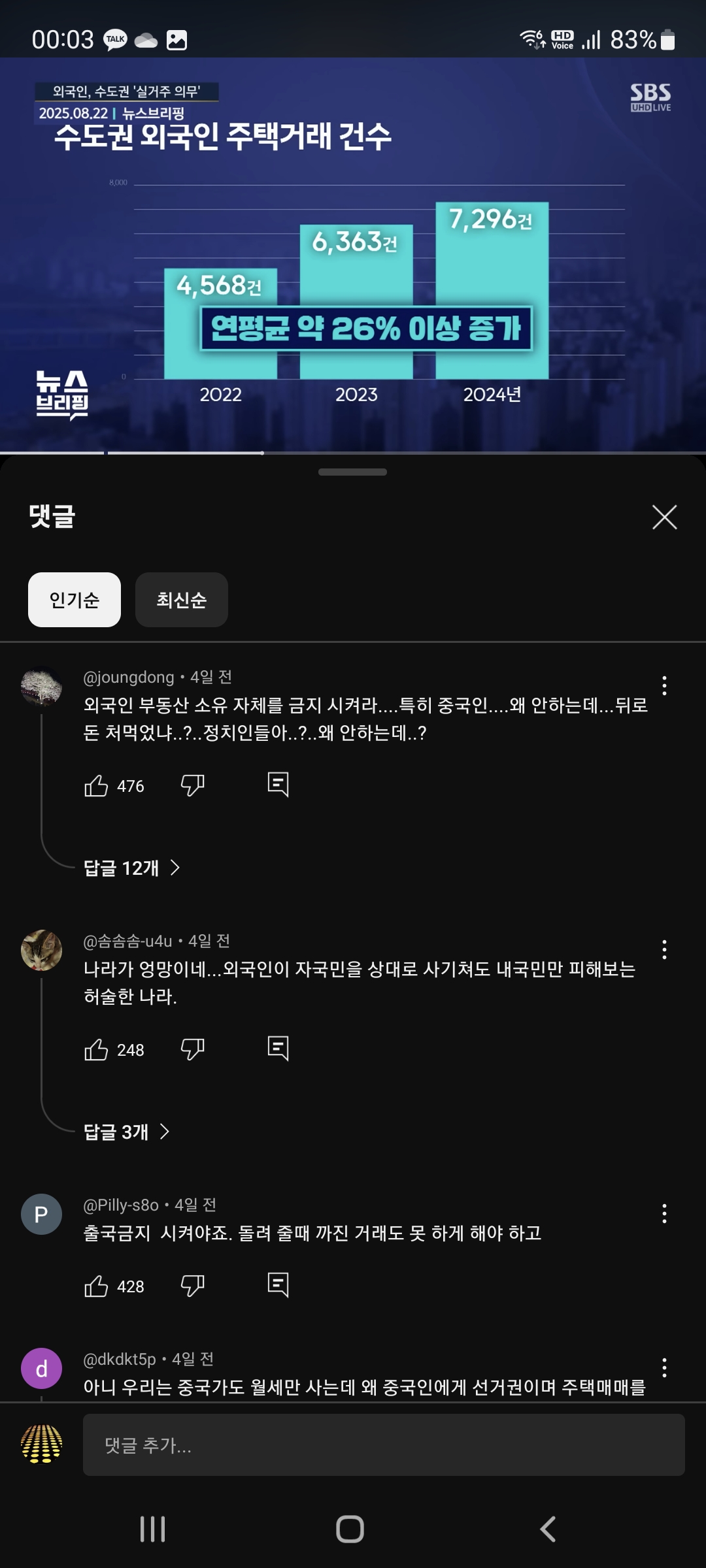The height and width of the screenshot is (1568, 706).
Task: Switch to 최신순 comment sorting
Action: point(181,600)
